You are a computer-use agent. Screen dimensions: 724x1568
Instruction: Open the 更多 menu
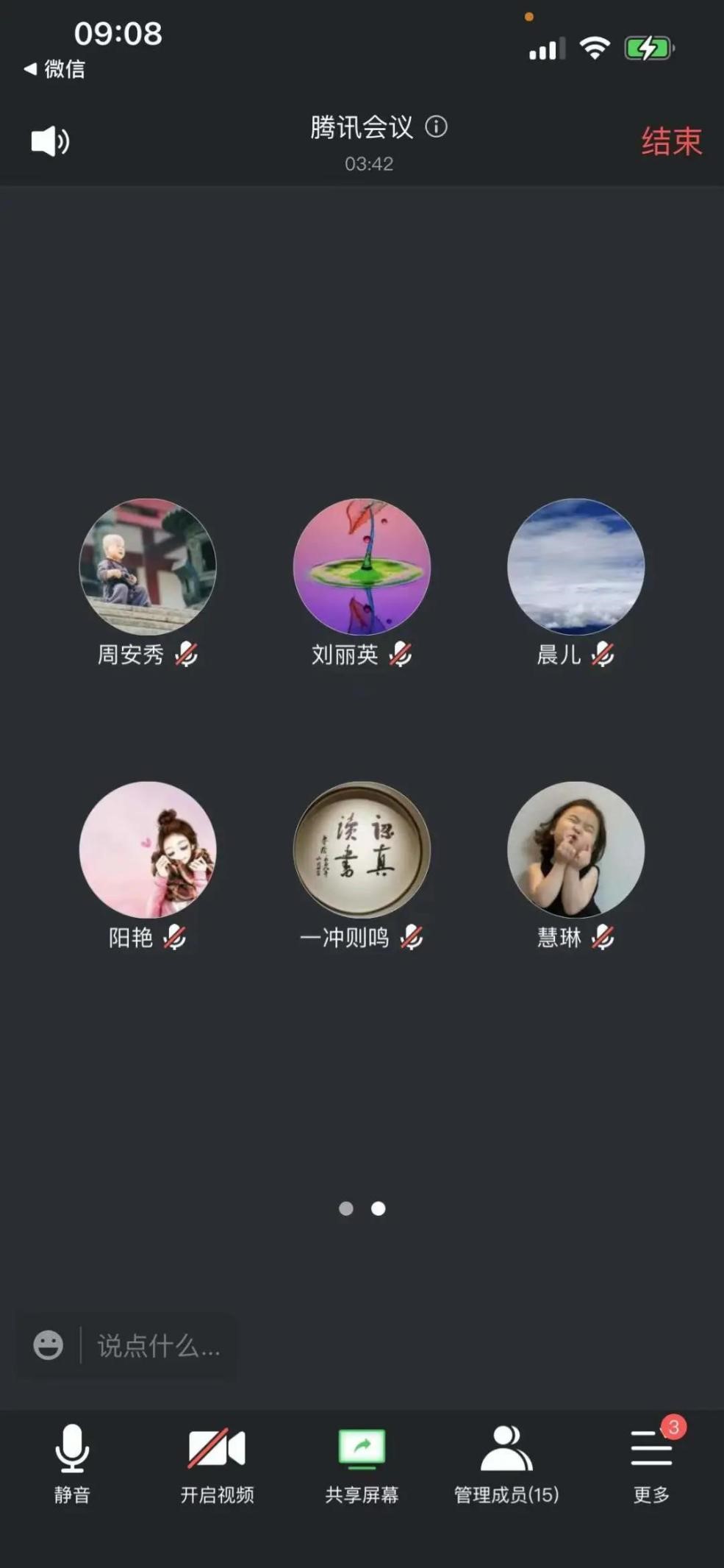coord(651,1464)
